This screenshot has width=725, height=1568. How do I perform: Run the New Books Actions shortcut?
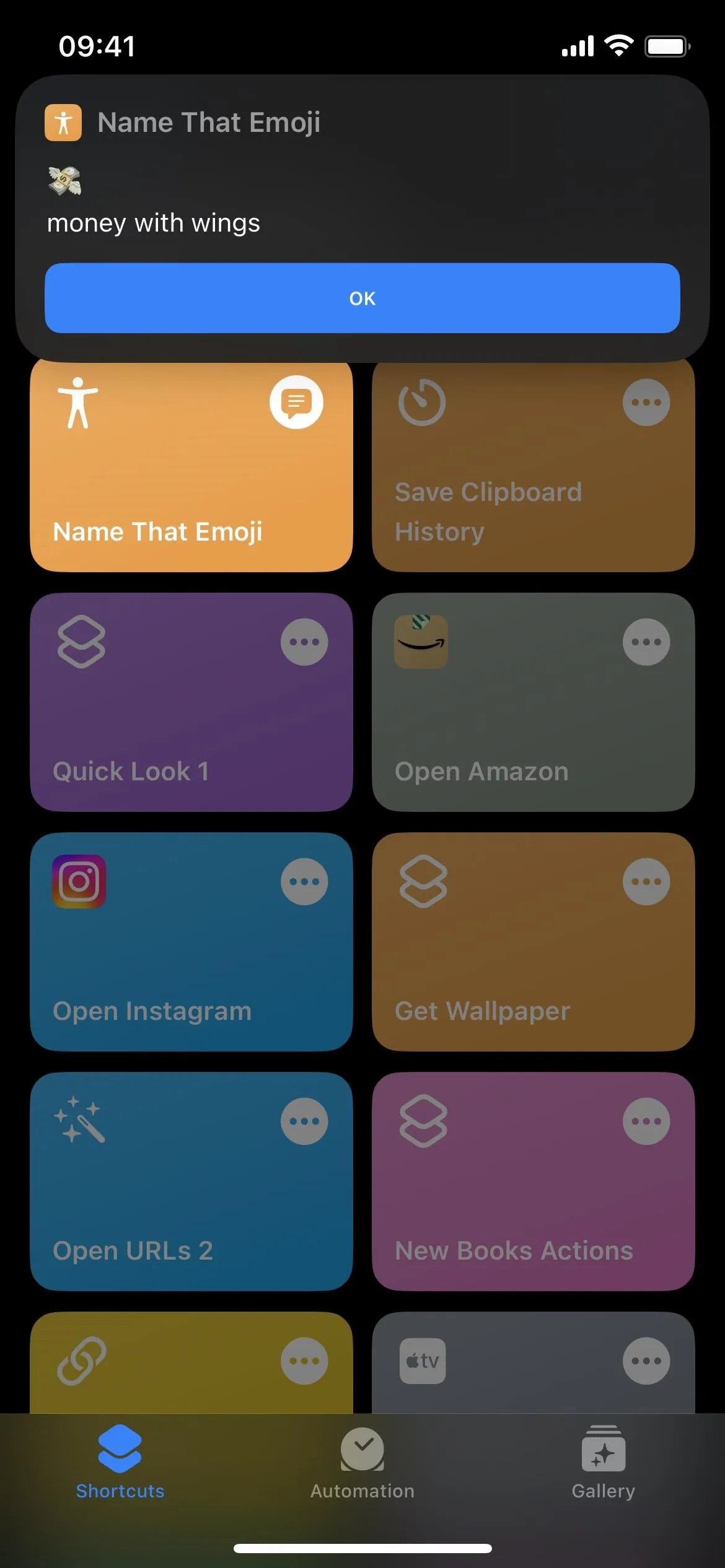tap(533, 1182)
